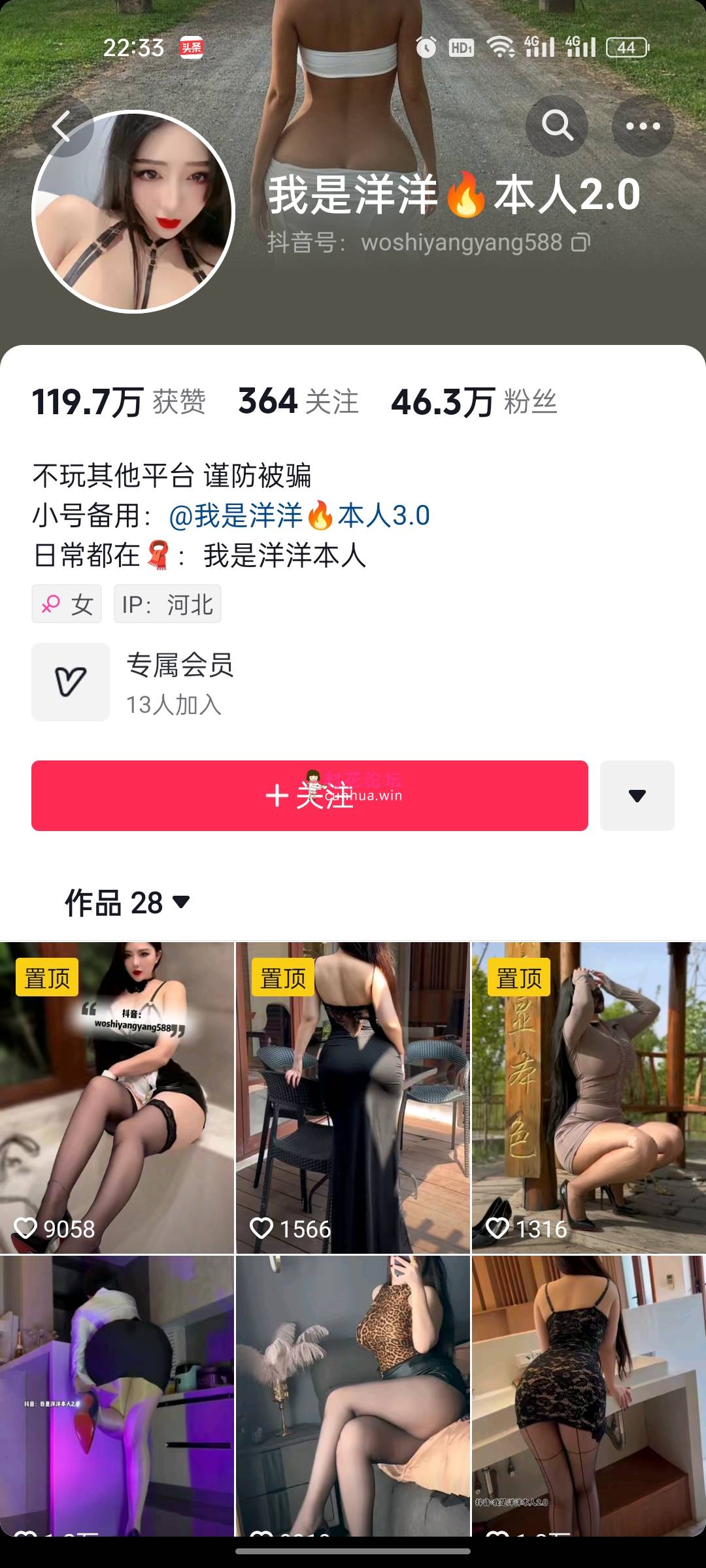Play the pinned video with 1566 likes
Screen dimensions: 706x1568
point(352,1098)
